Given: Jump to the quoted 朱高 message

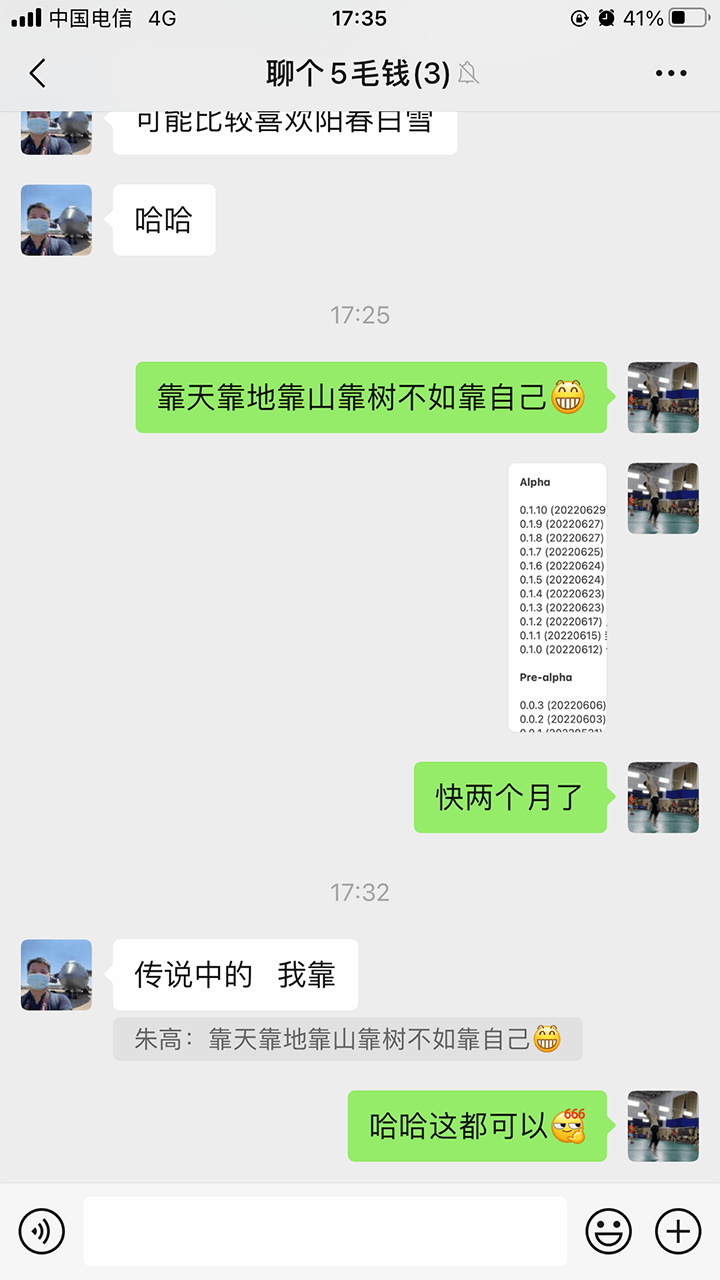Looking at the screenshot, I should point(348,1039).
